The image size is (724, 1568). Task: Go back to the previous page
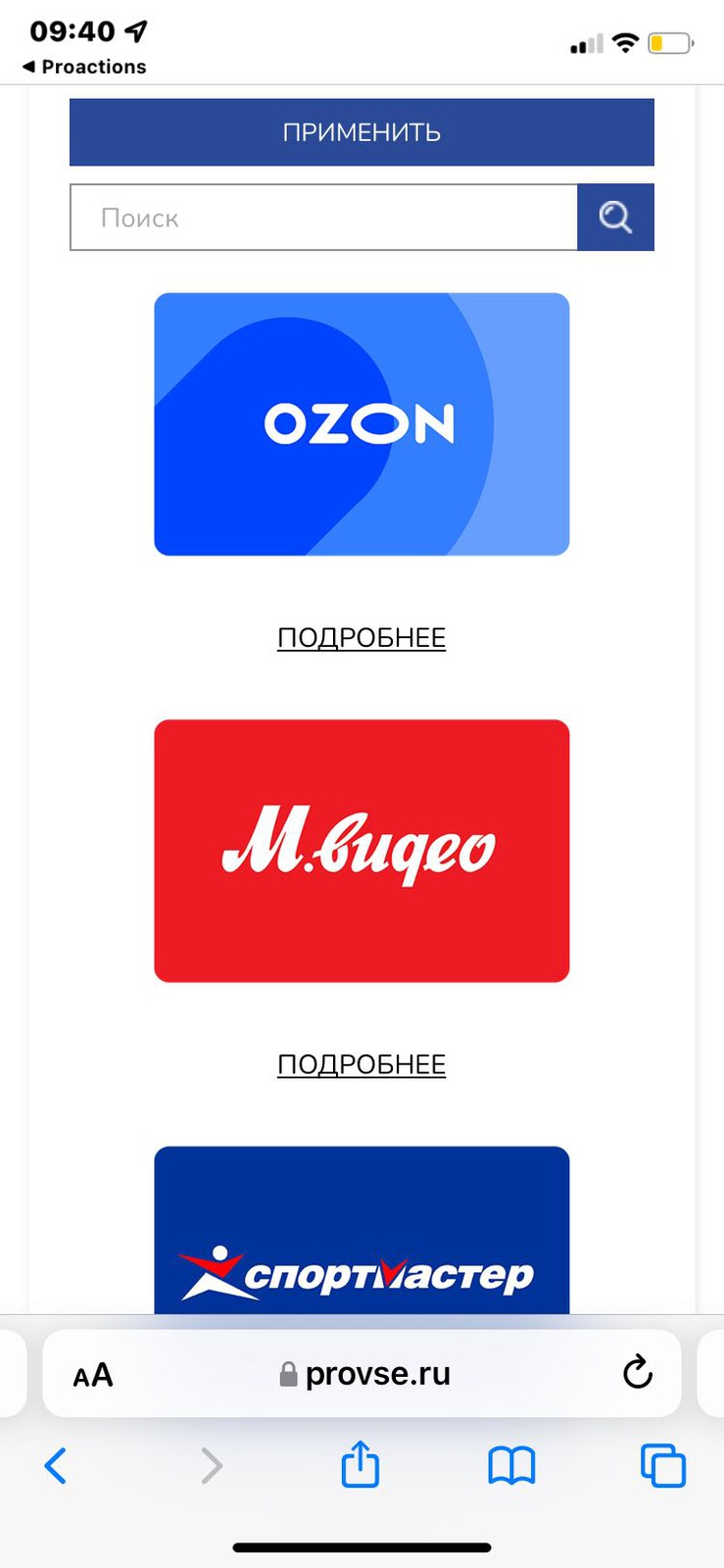point(56,1466)
